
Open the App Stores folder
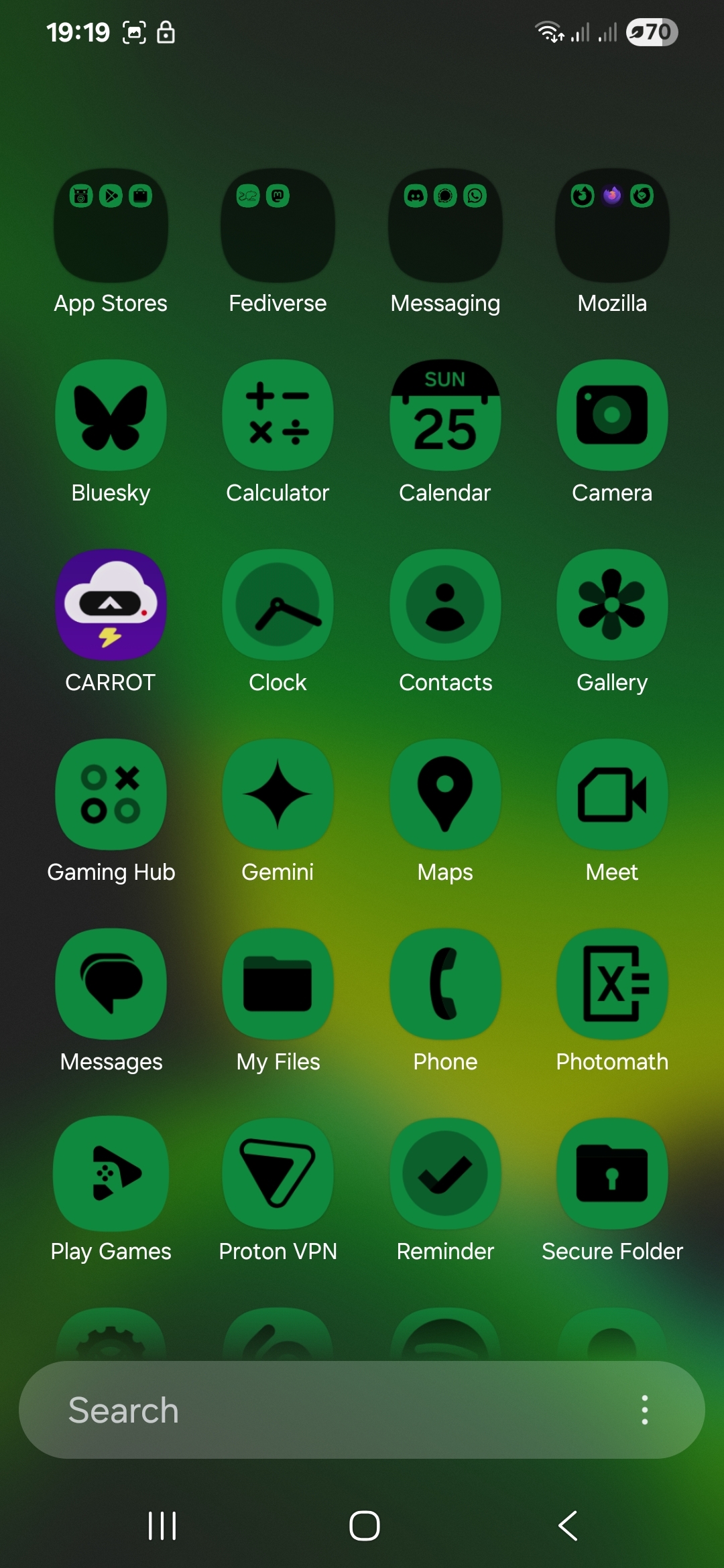click(x=111, y=225)
